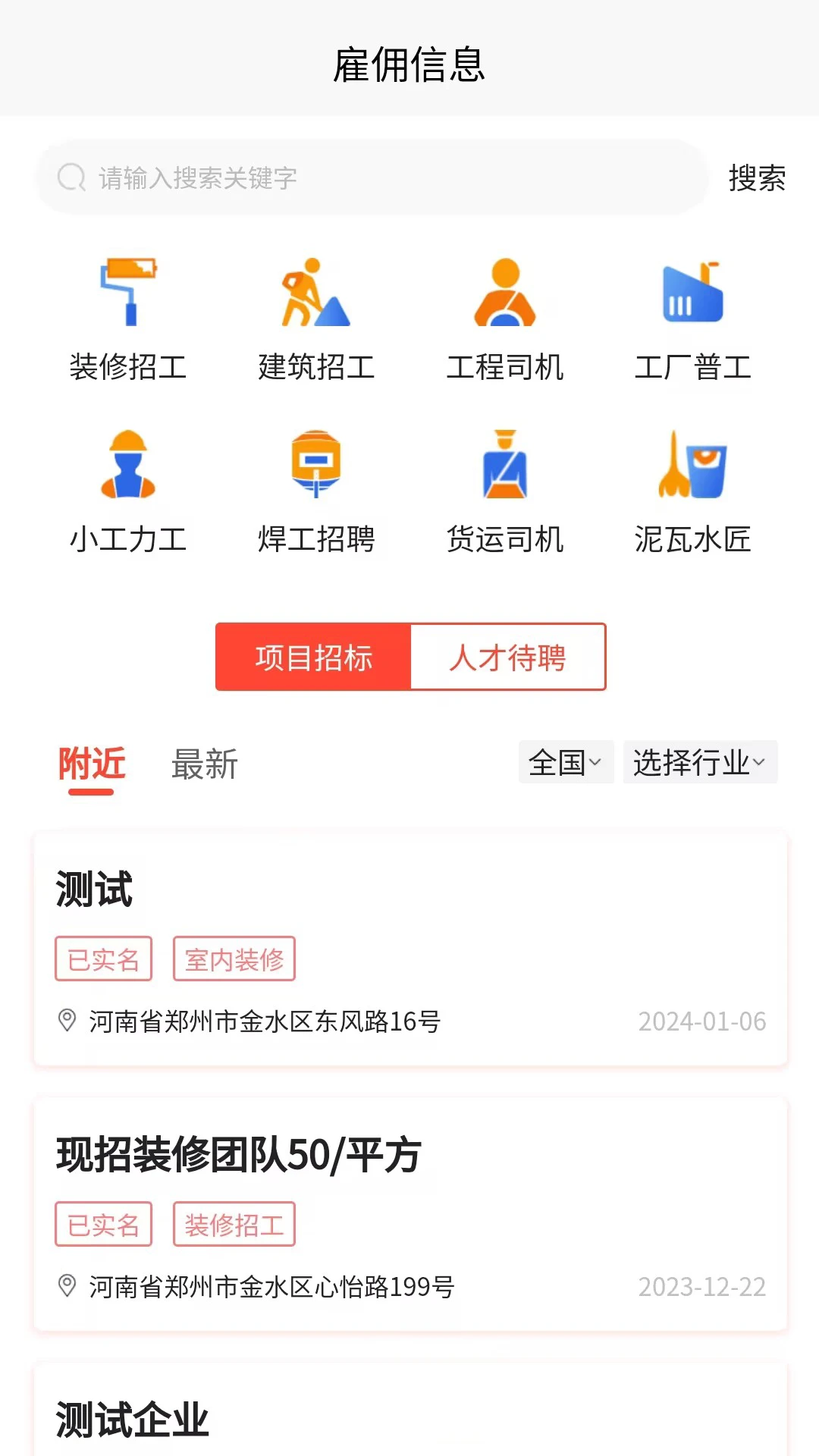
Task: Switch to the 人才待聘 tab
Action: point(508,657)
